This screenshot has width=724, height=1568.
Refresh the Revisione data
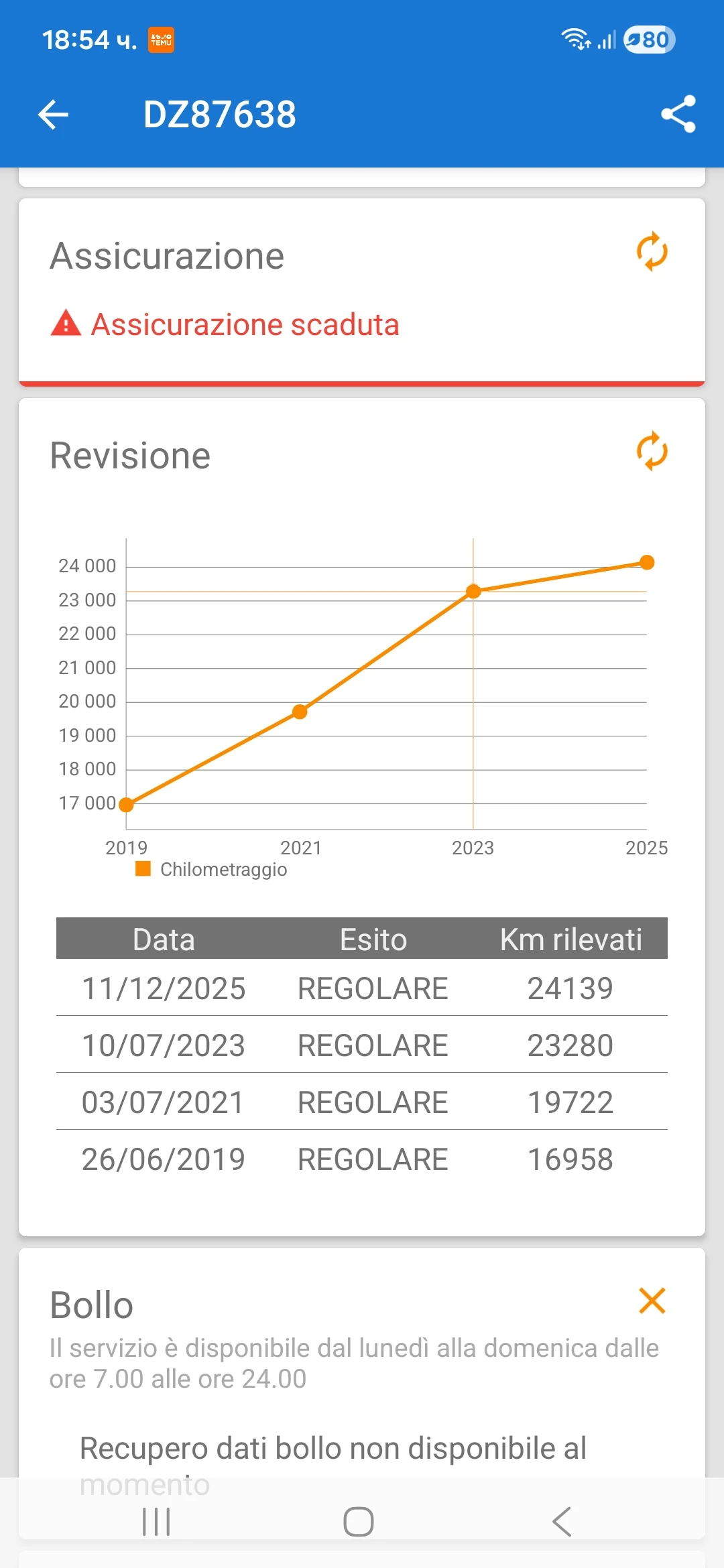point(652,451)
